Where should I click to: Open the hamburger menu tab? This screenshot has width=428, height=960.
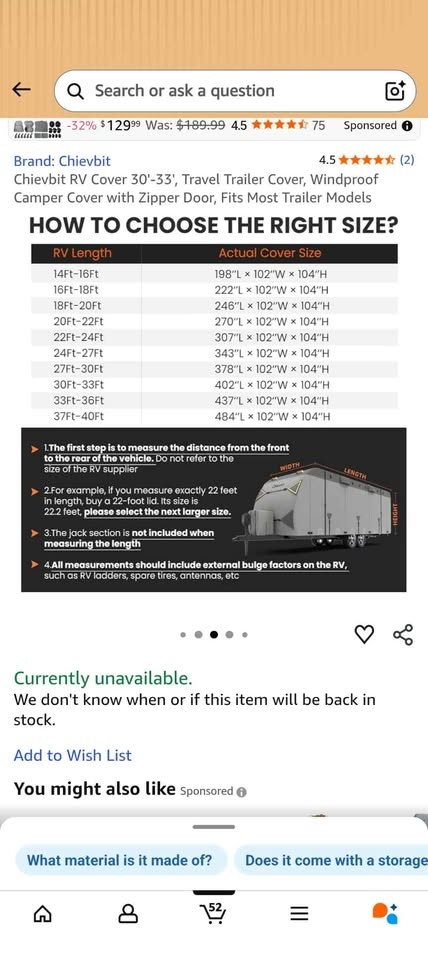click(299, 914)
